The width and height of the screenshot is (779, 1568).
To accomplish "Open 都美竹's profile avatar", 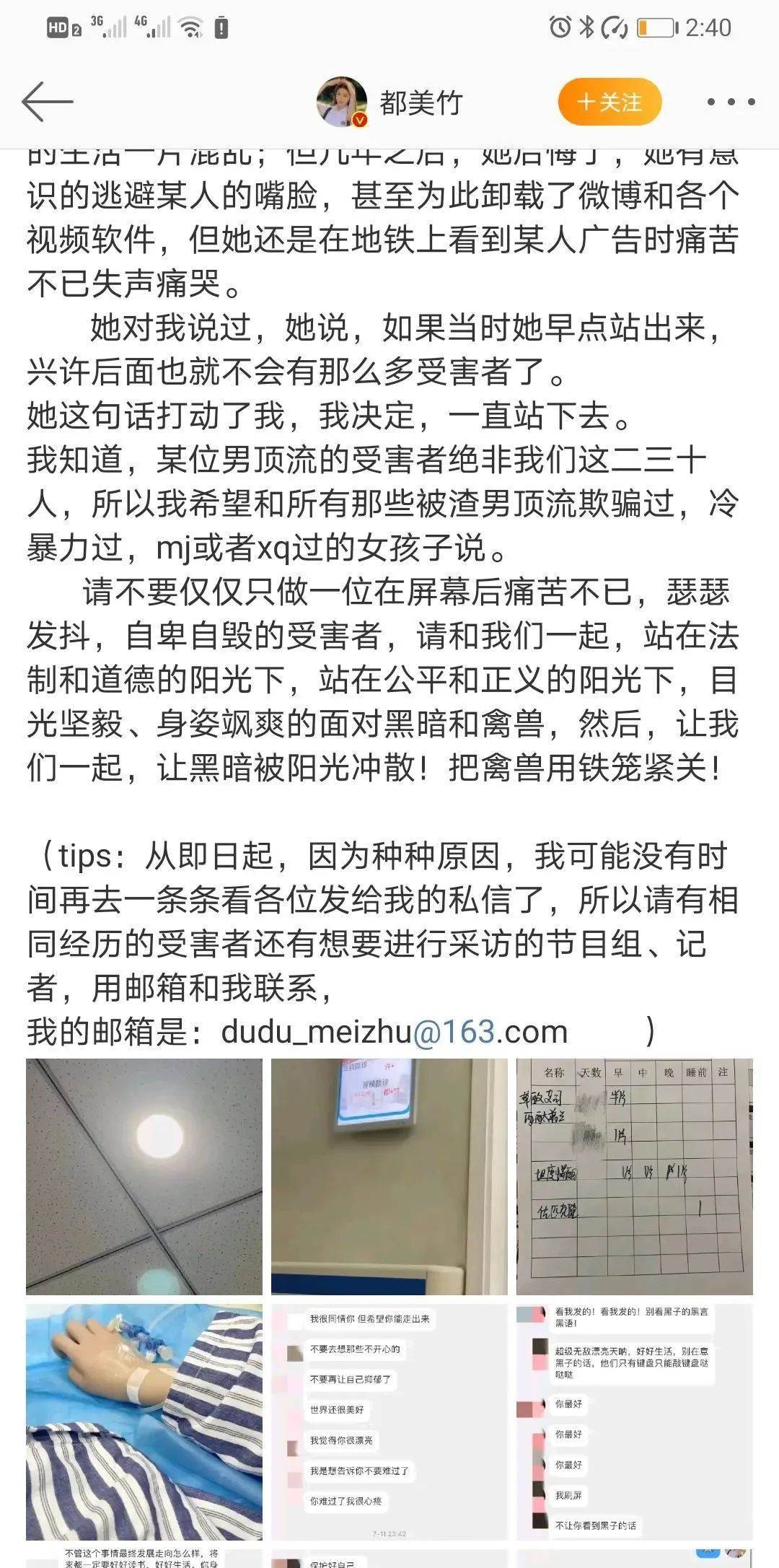I will click(x=342, y=102).
